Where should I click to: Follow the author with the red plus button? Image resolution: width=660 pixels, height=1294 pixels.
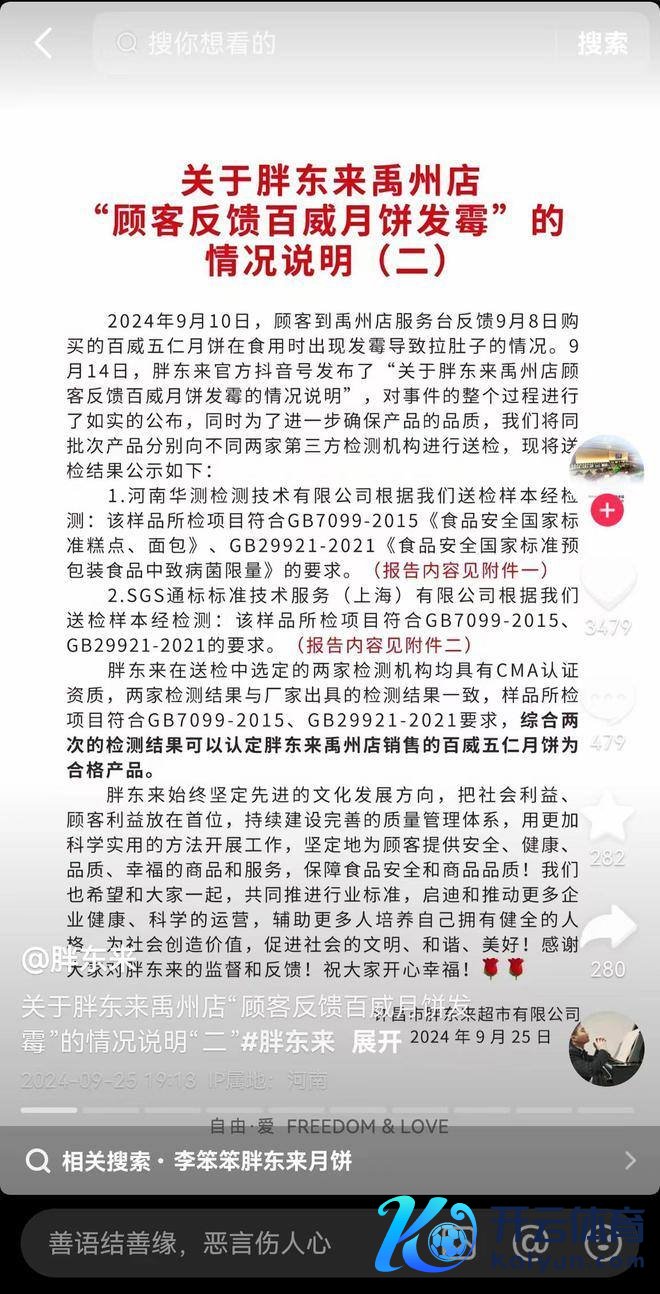pyautogui.click(x=607, y=511)
